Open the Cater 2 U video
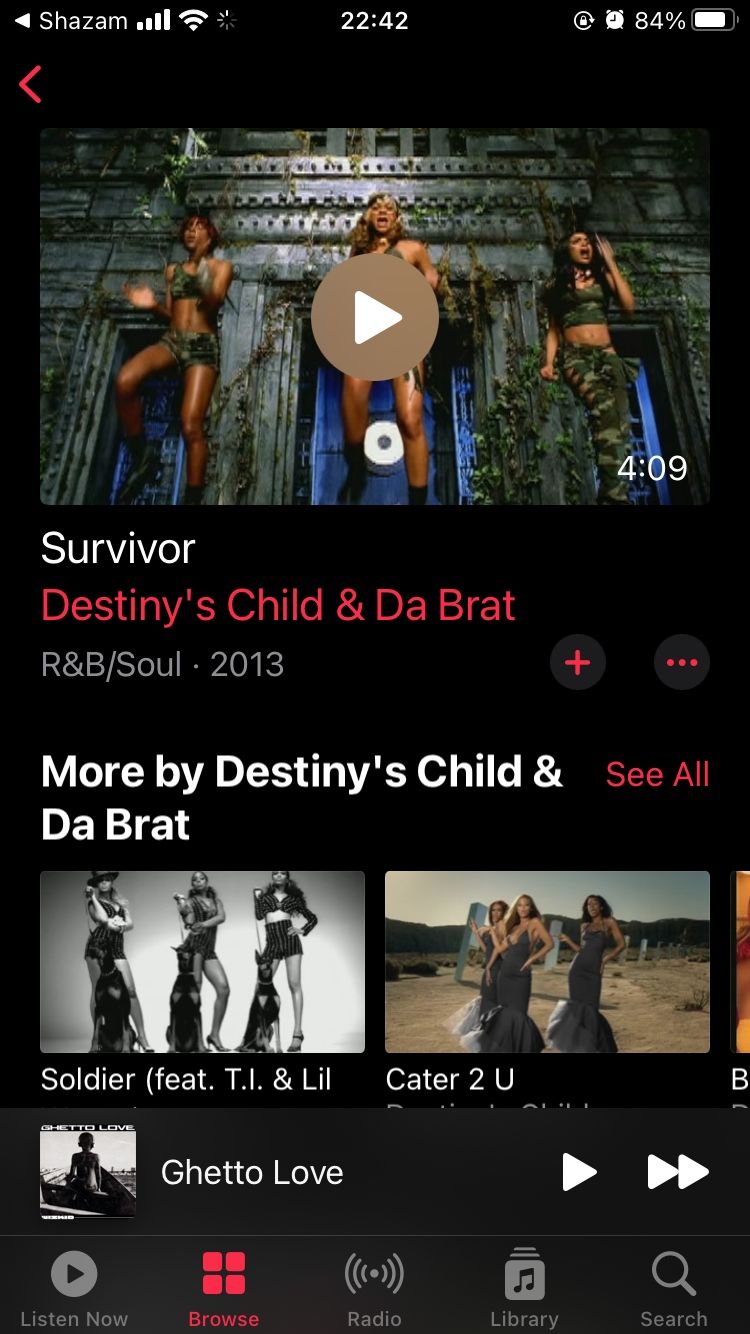Image resolution: width=750 pixels, height=1334 pixels. point(547,961)
